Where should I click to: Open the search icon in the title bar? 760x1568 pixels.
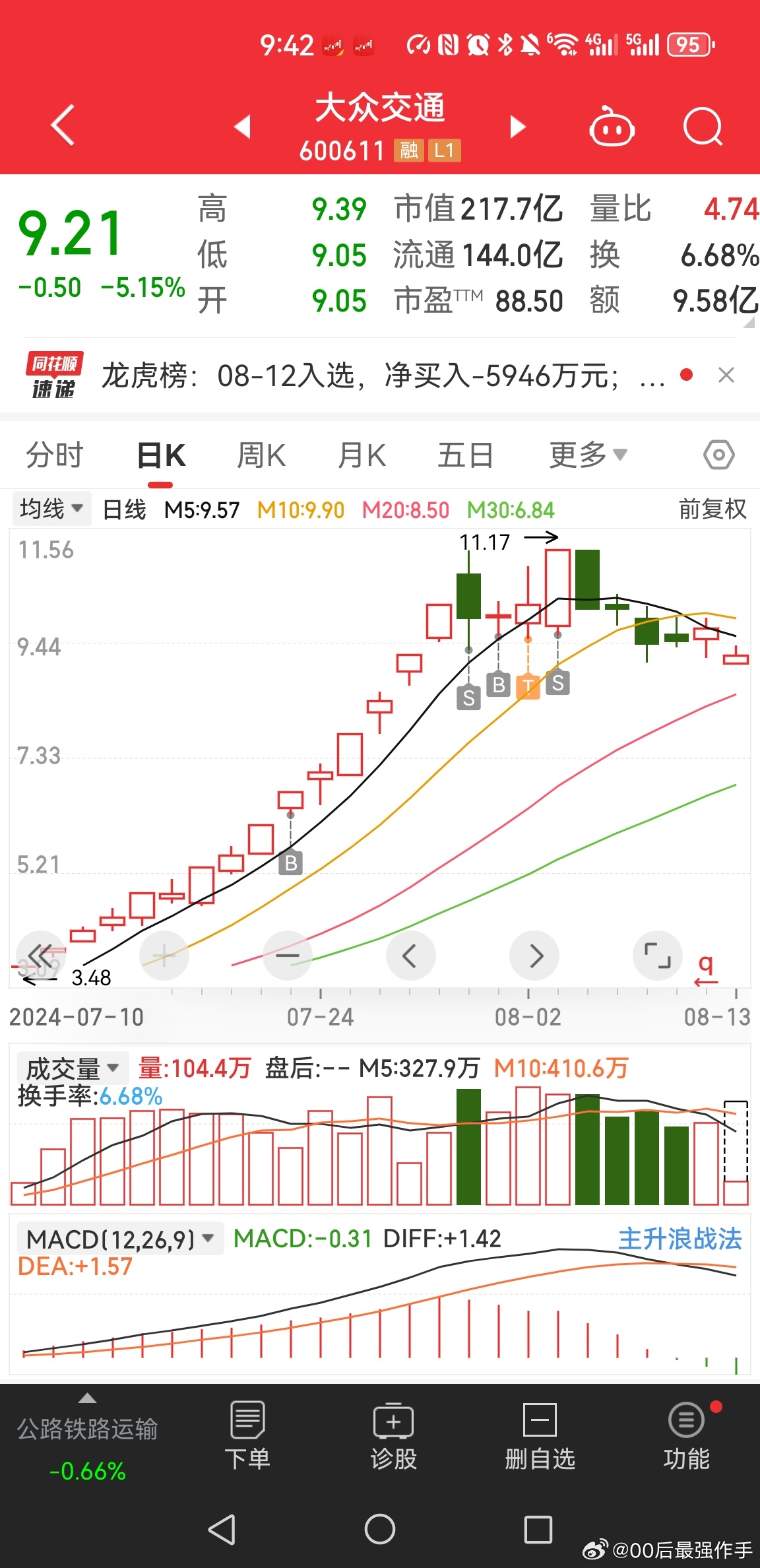coord(703,127)
